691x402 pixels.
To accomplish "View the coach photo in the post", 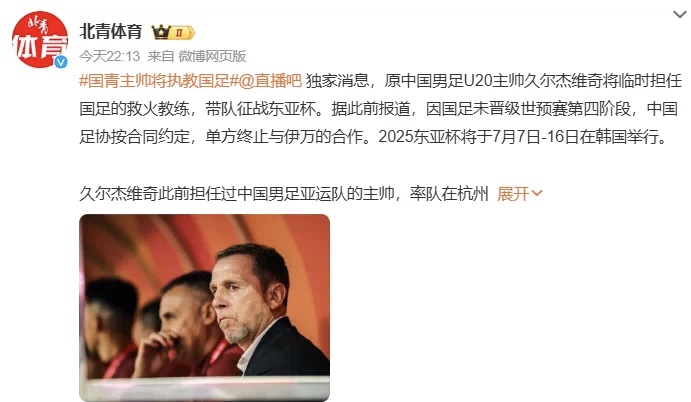I will (x=204, y=308).
